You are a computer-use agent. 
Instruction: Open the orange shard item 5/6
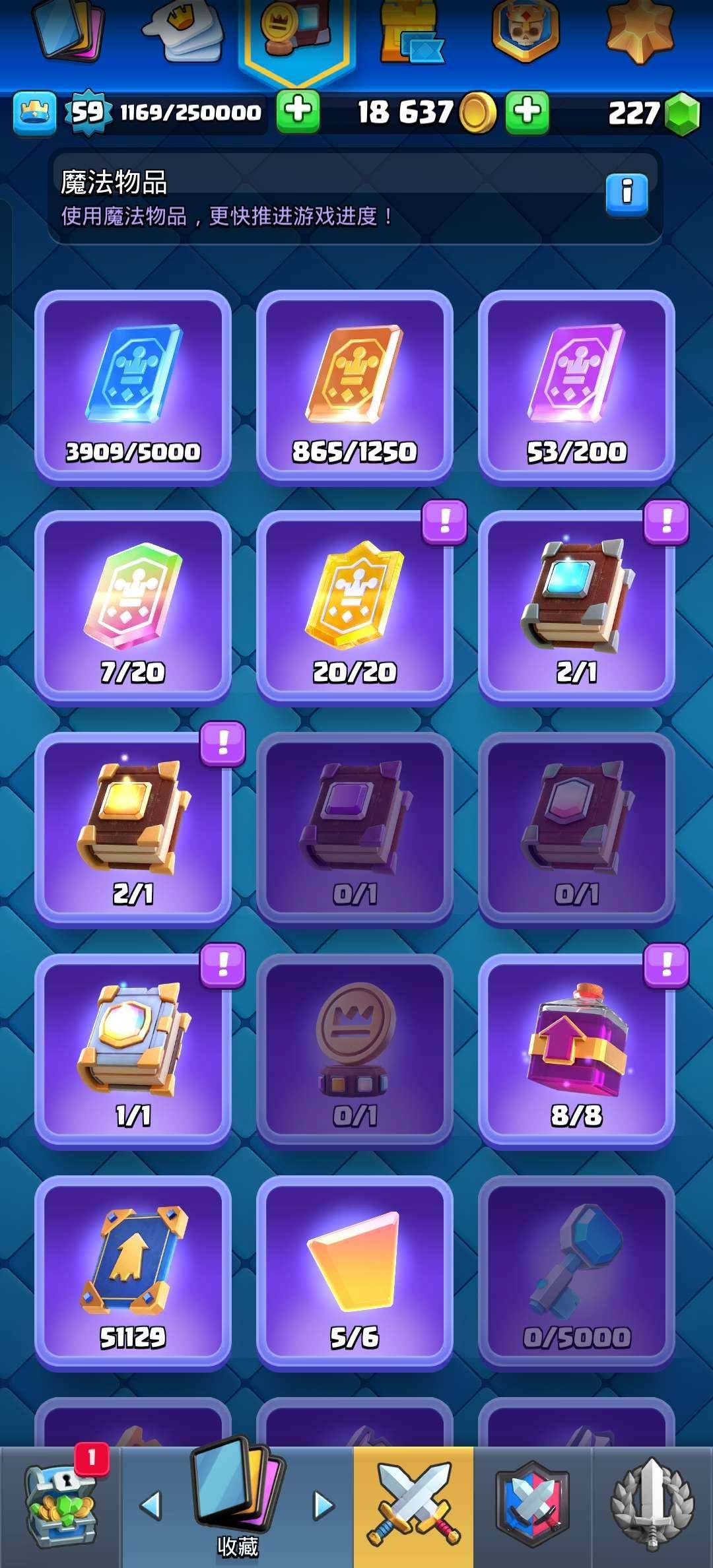coord(355,1273)
